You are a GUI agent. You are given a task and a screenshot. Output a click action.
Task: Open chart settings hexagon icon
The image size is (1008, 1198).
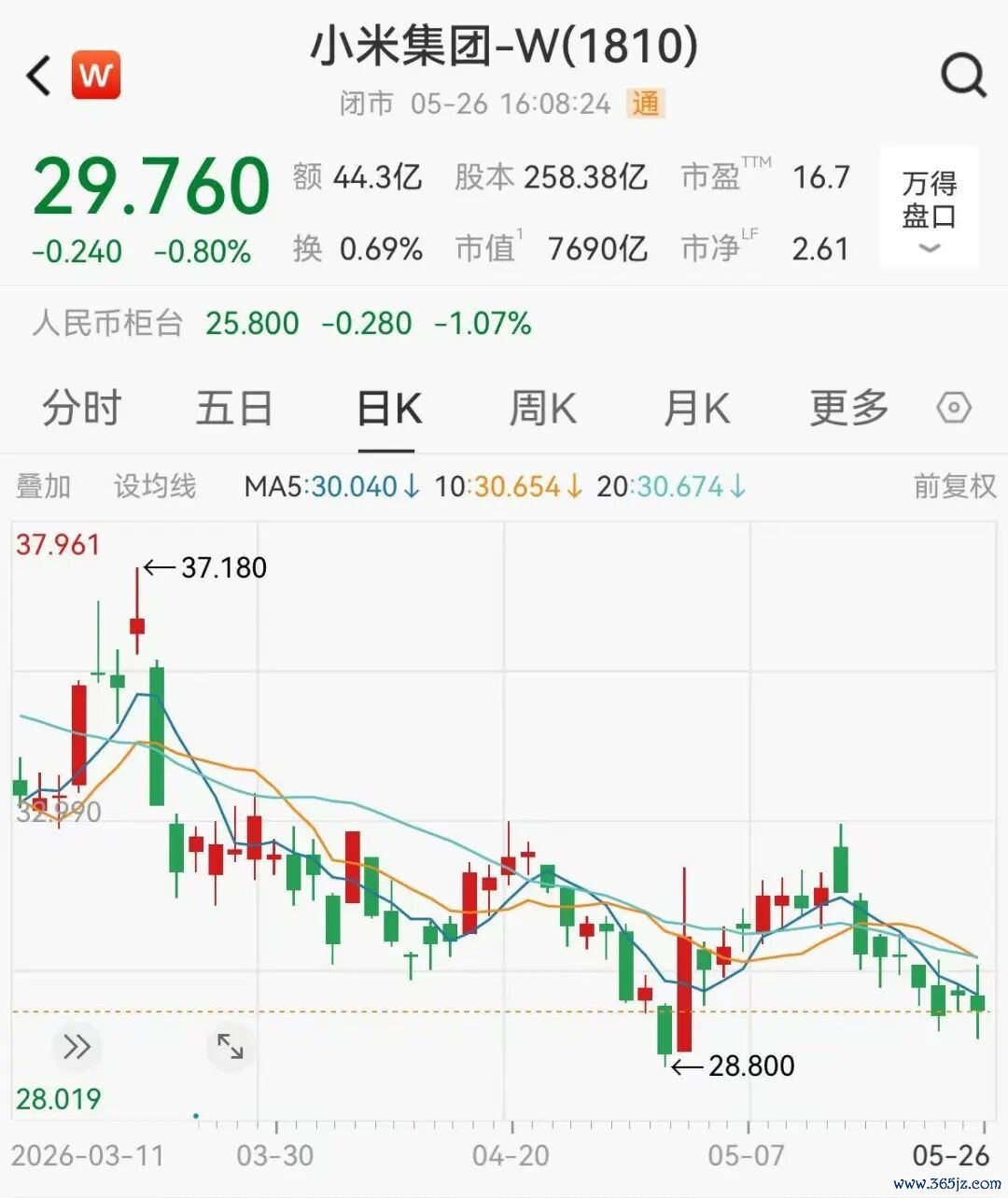[x=954, y=408]
